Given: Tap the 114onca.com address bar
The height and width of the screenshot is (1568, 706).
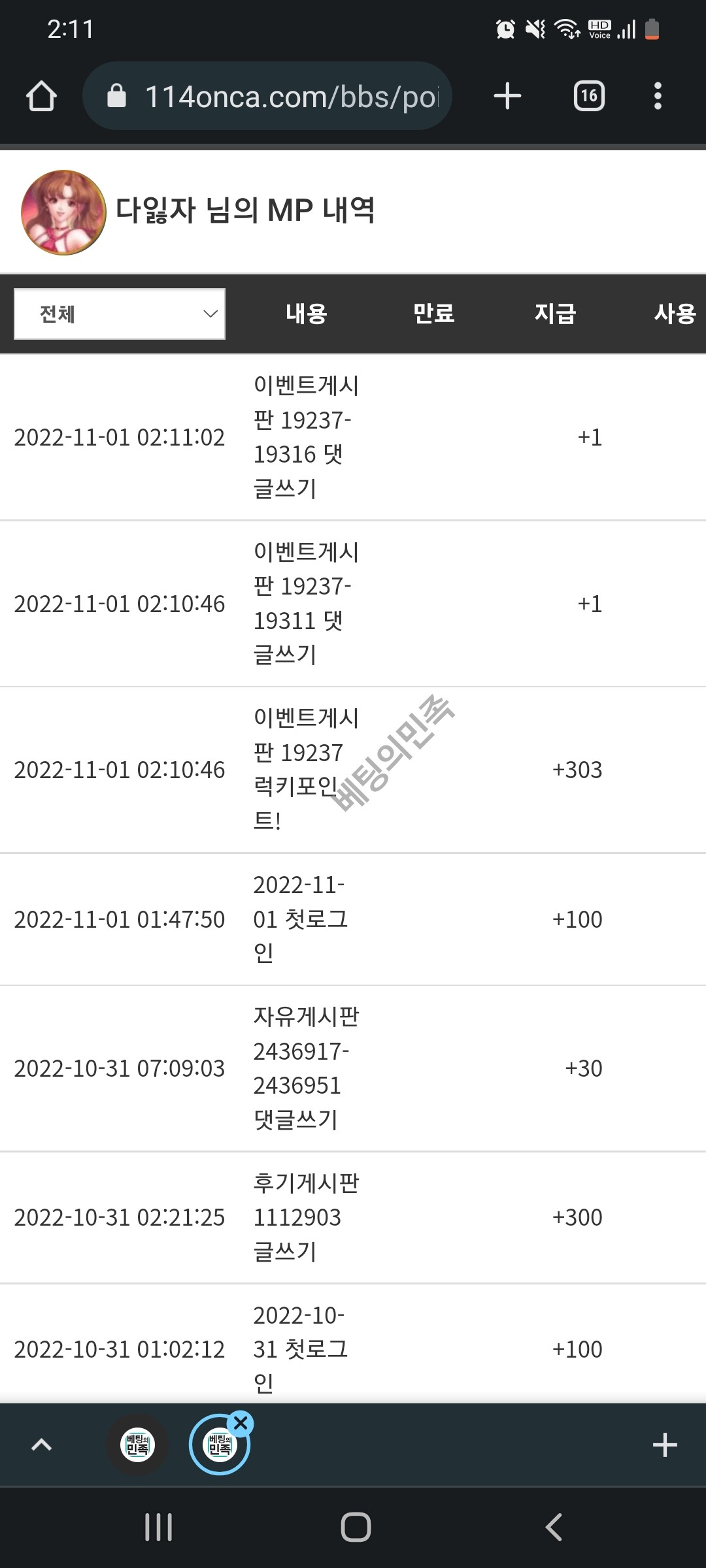Looking at the screenshot, I should [275, 96].
